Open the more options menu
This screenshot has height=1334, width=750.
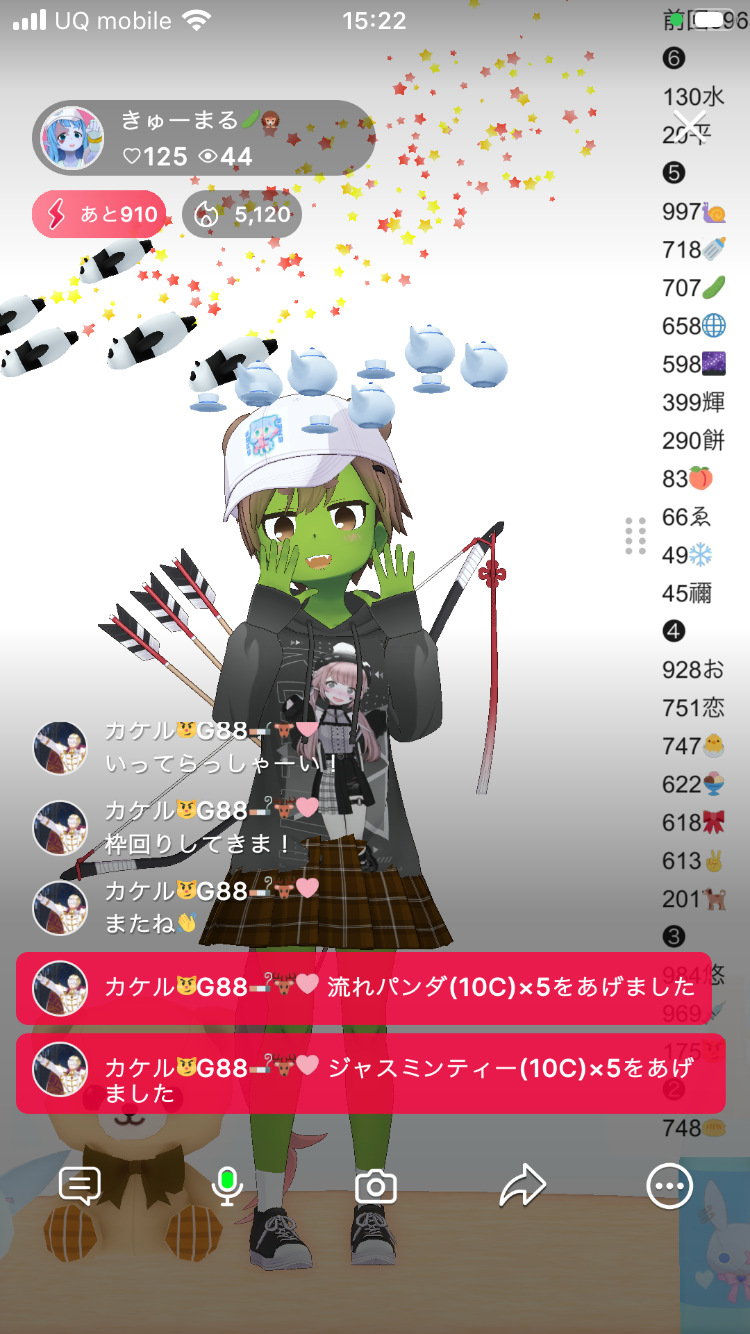669,1187
